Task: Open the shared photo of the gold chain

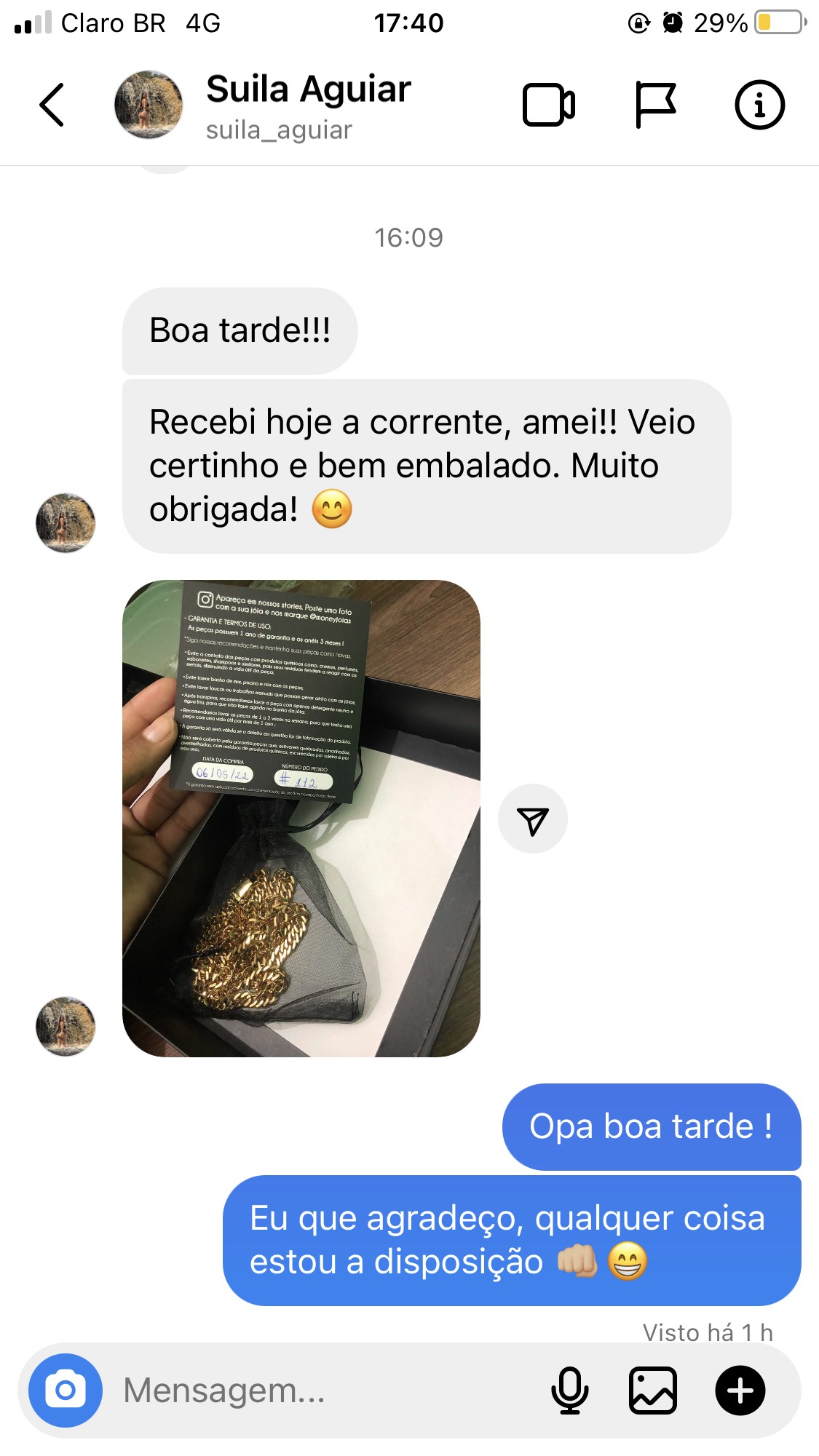Action: [x=301, y=818]
